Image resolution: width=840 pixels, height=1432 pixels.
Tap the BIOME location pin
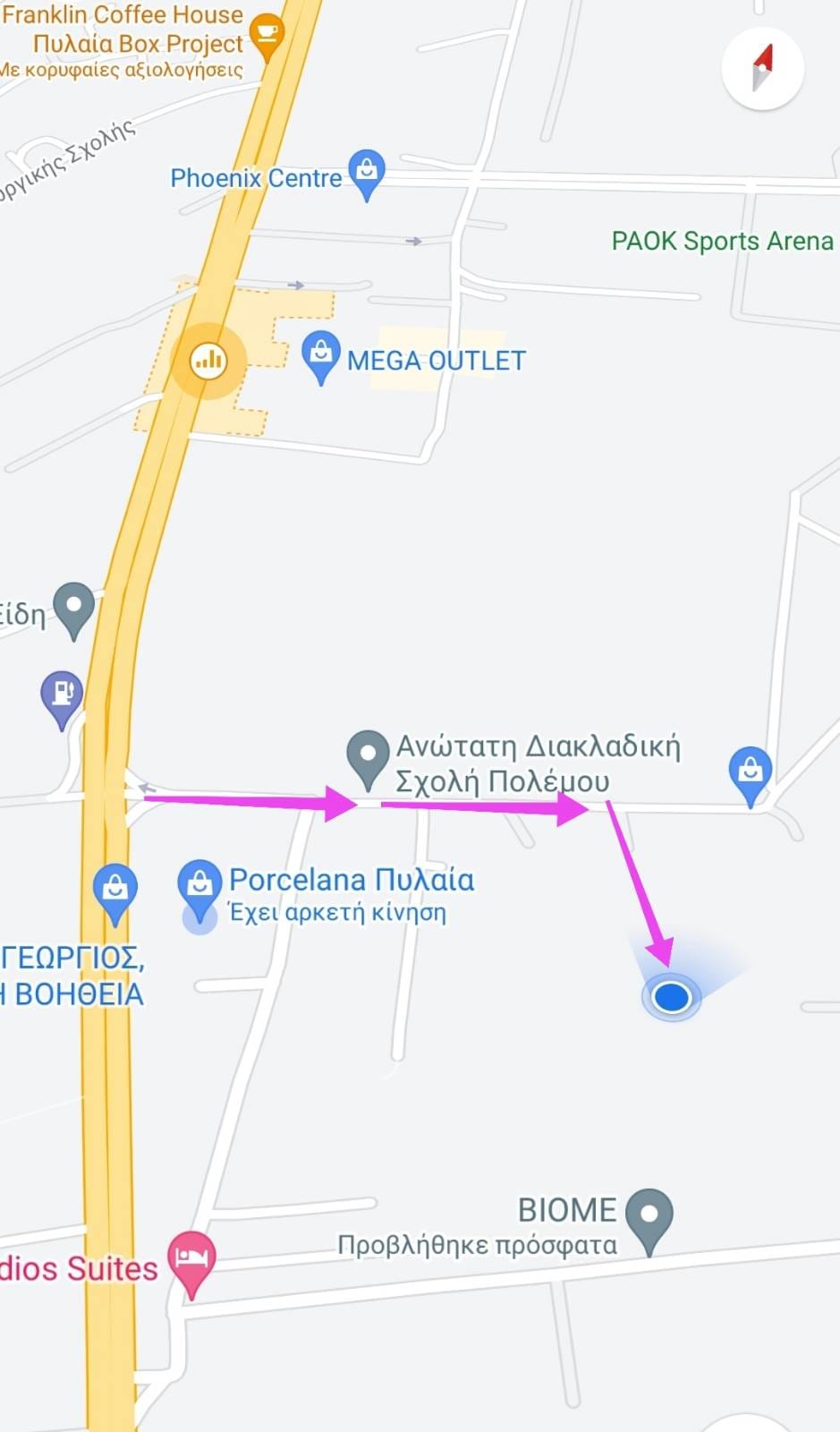click(x=649, y=1215)
